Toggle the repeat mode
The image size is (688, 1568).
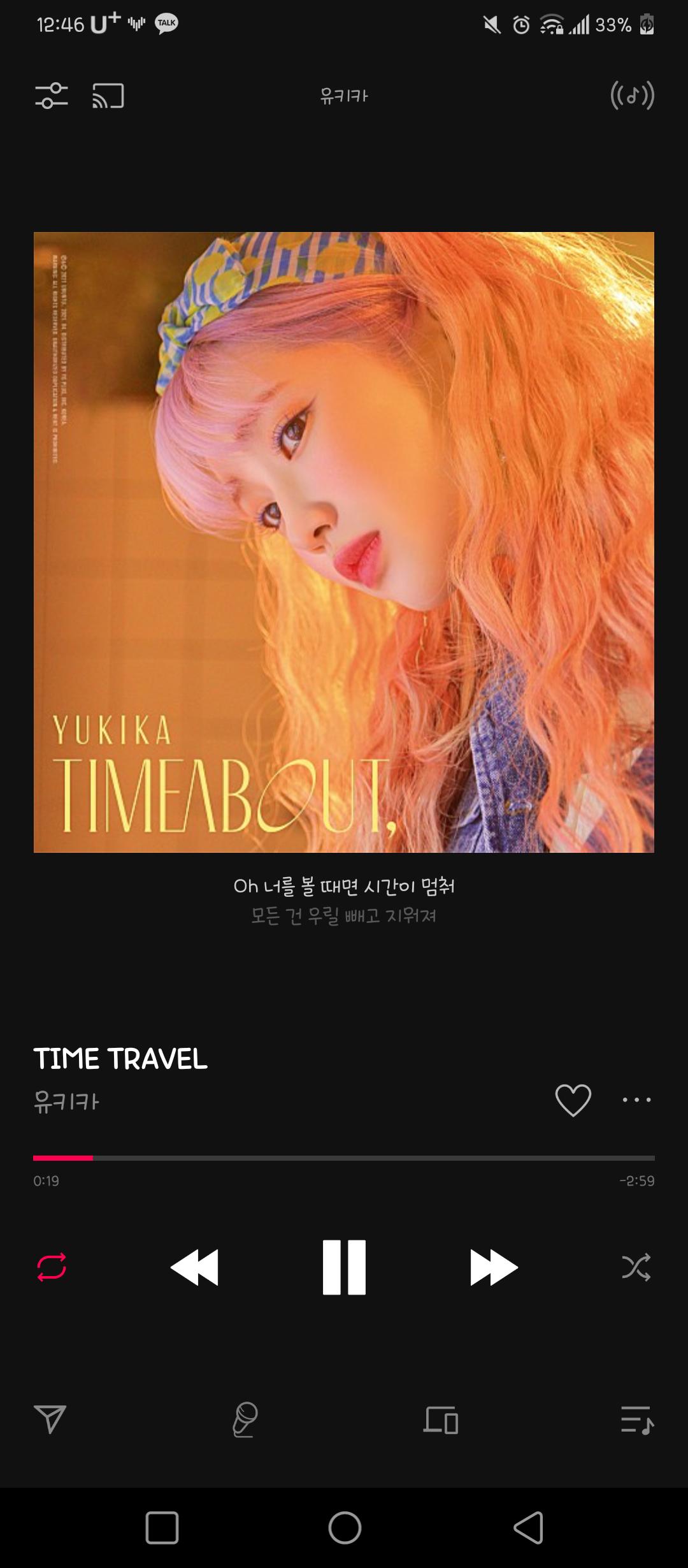click(x=52, y=1267)
